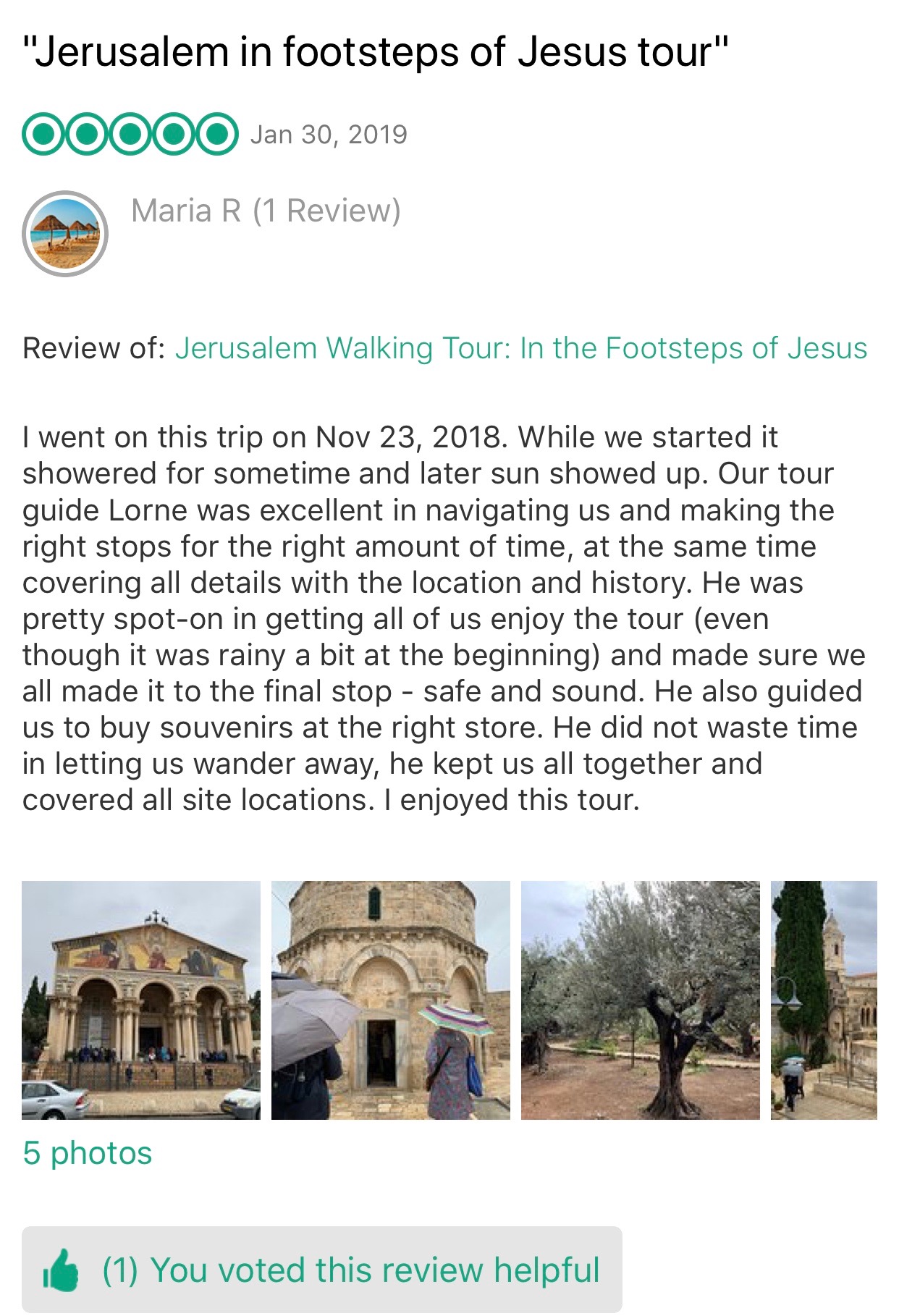The height and width of the screenshot is (1316, 899).
Task: Open the olive tree photo
Action: (x=640, y=1000)
